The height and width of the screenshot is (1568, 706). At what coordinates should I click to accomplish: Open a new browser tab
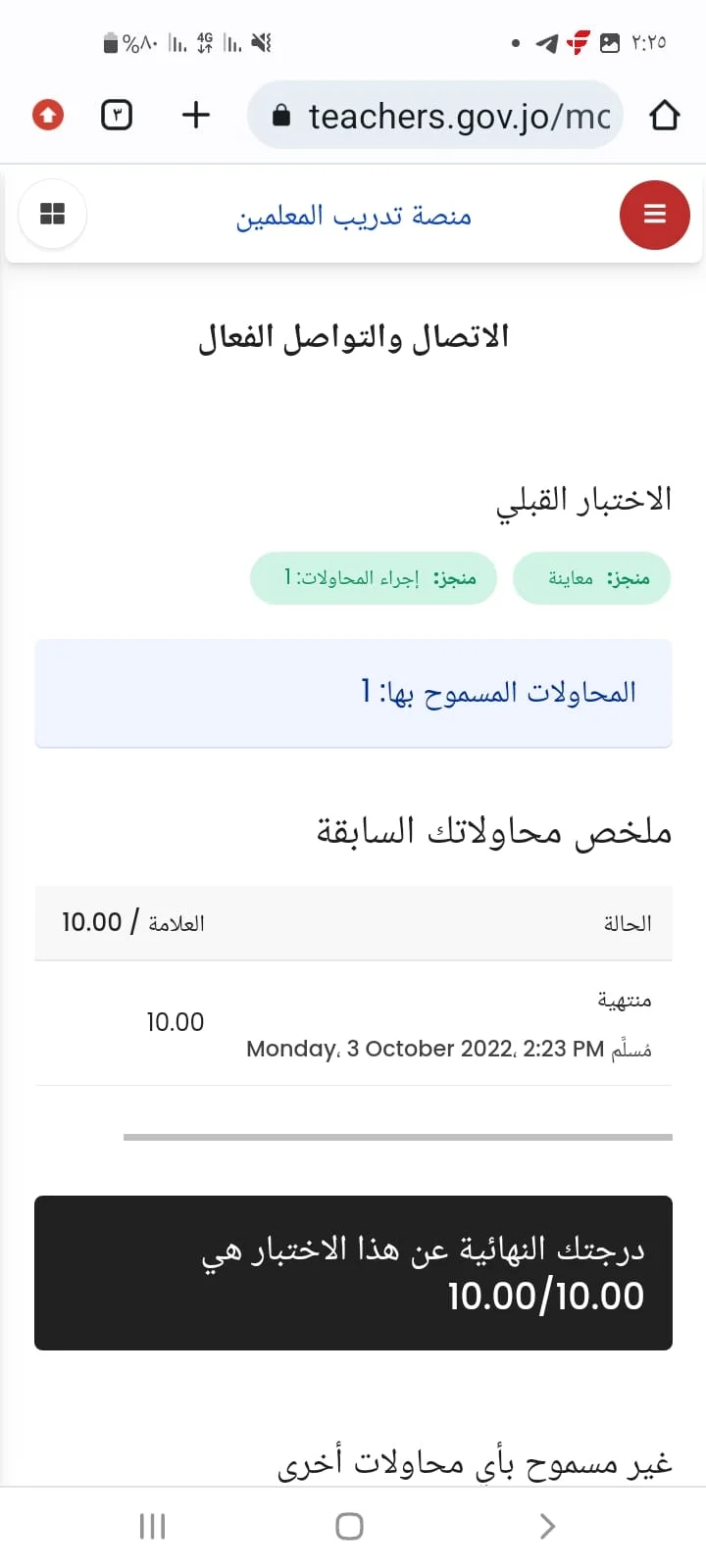196,115
